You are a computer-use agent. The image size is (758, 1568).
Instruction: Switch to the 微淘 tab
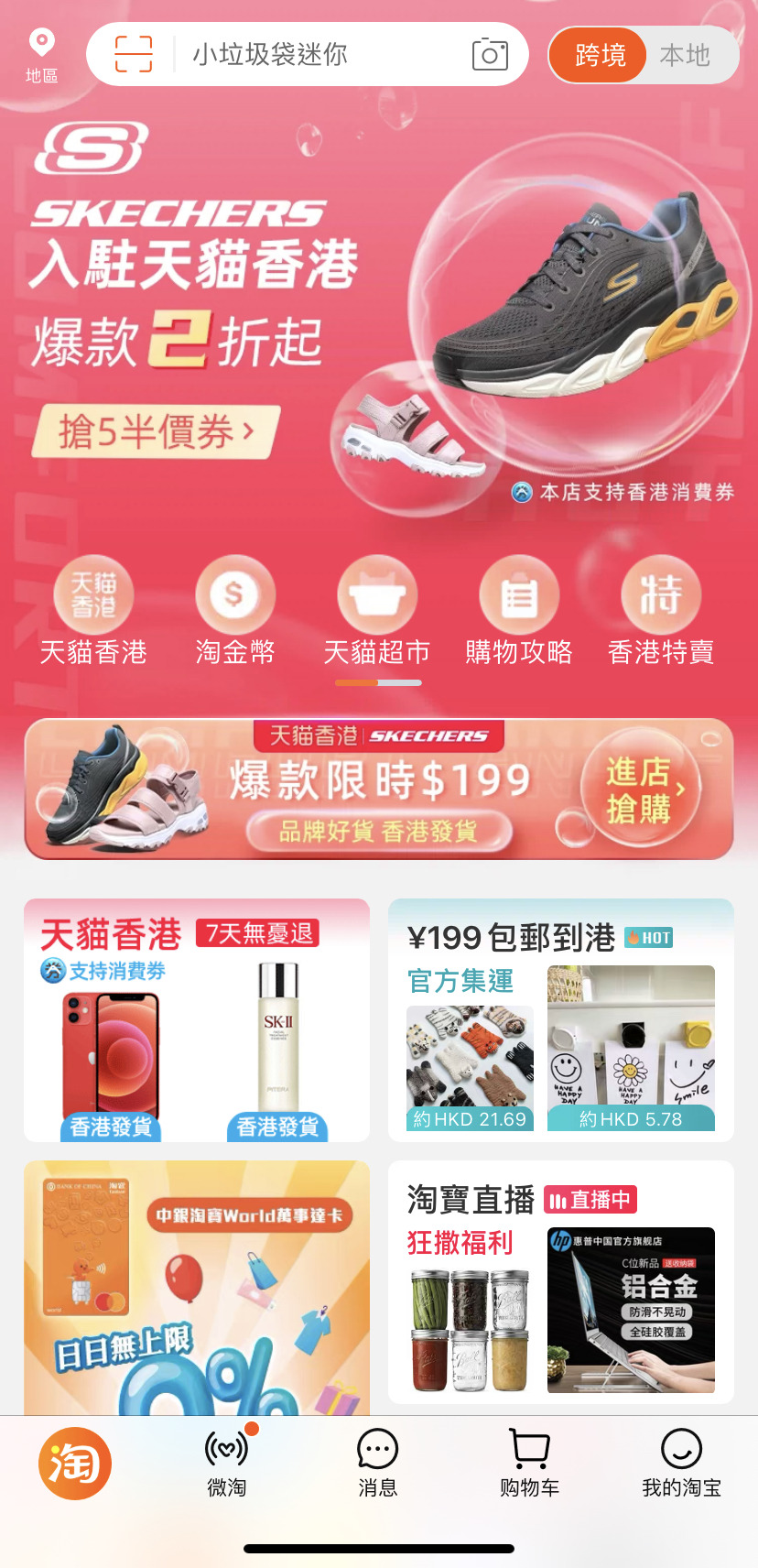pyautogui.click(x=227, y=1463)
